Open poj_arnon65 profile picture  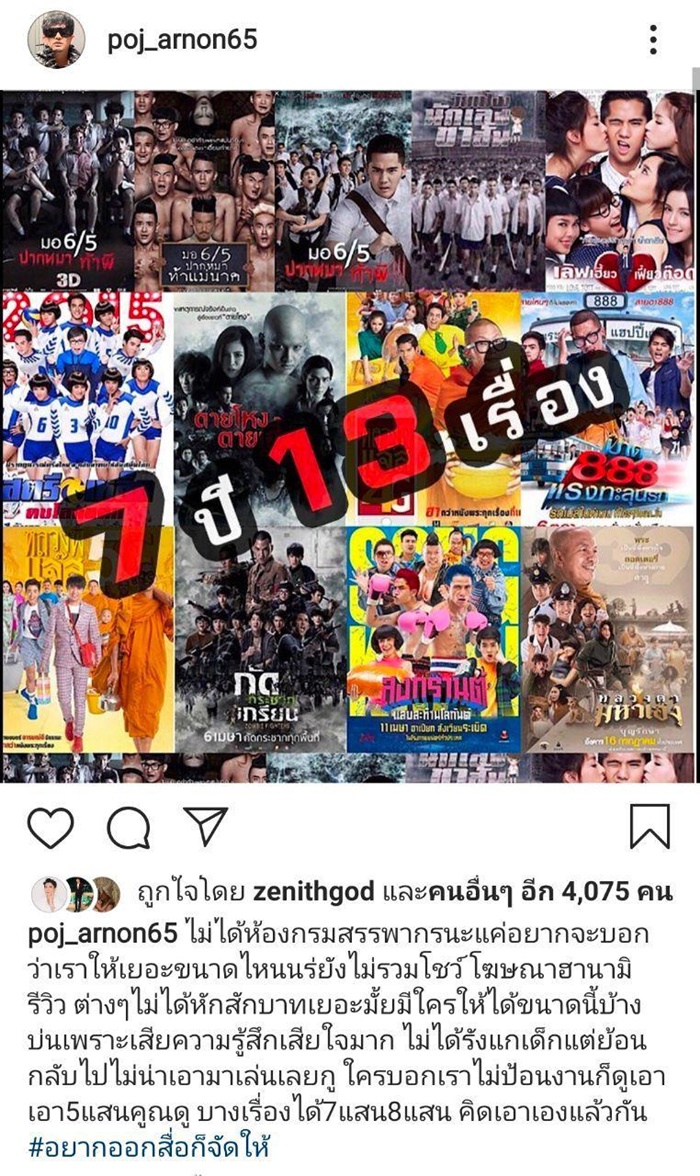point(54,41)
